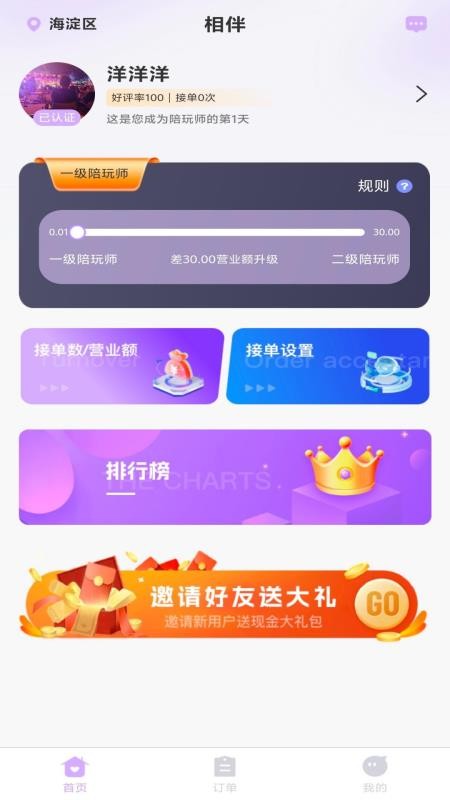Open the messages icon in top bar
This screenshot has width=450, height=800.
pyautogui.click(x=416, y=24)
